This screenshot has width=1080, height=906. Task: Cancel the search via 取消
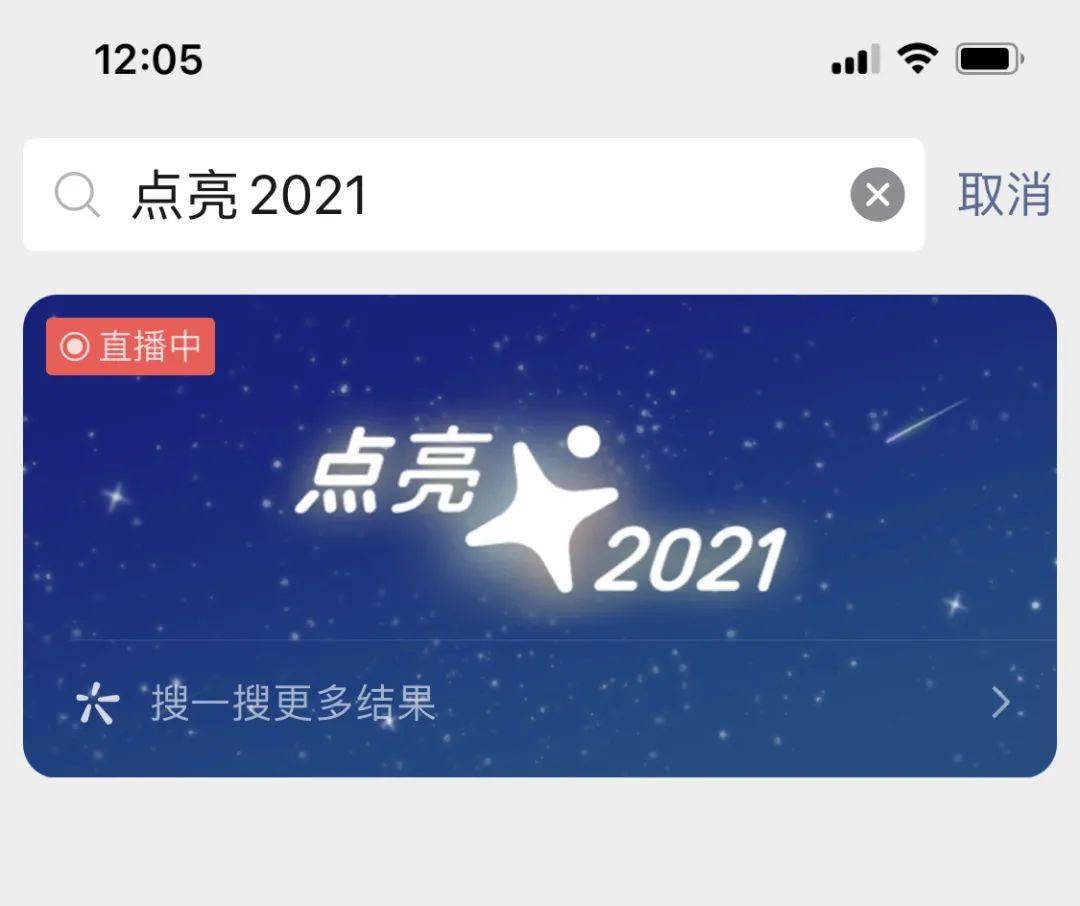click(x=1003, y=194)
